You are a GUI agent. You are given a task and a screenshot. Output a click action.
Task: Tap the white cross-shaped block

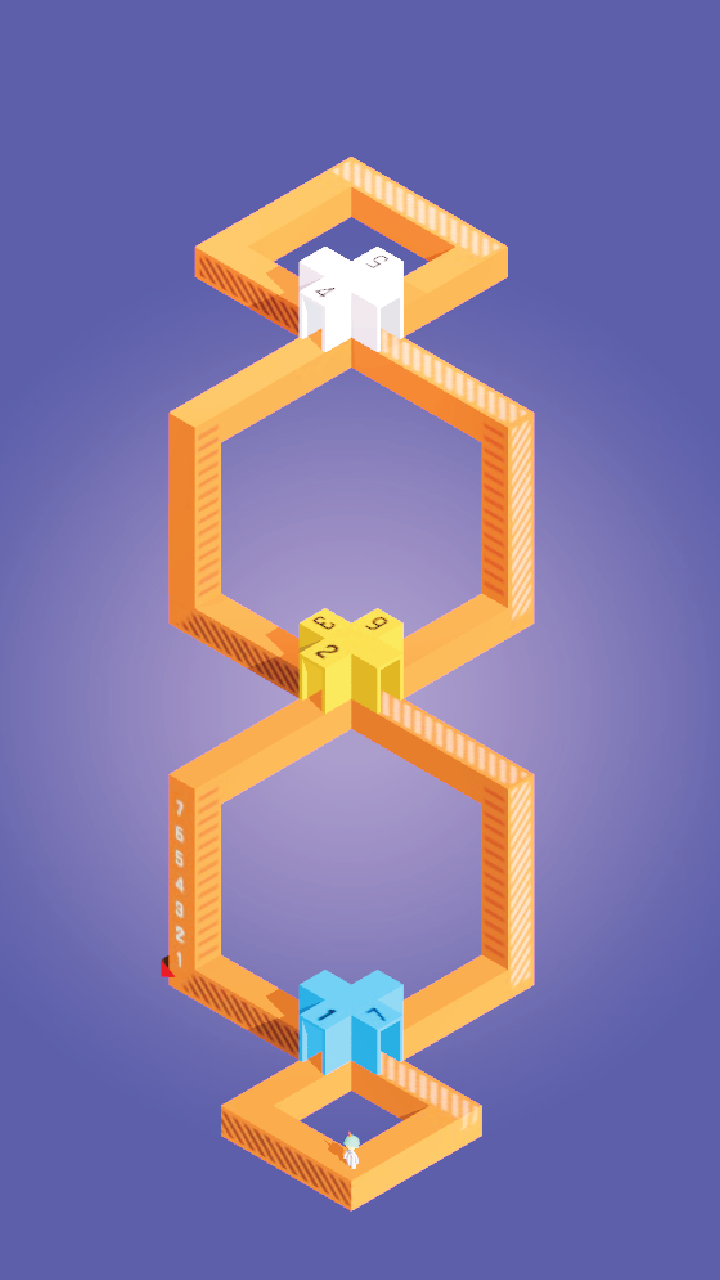pos(351,295)
